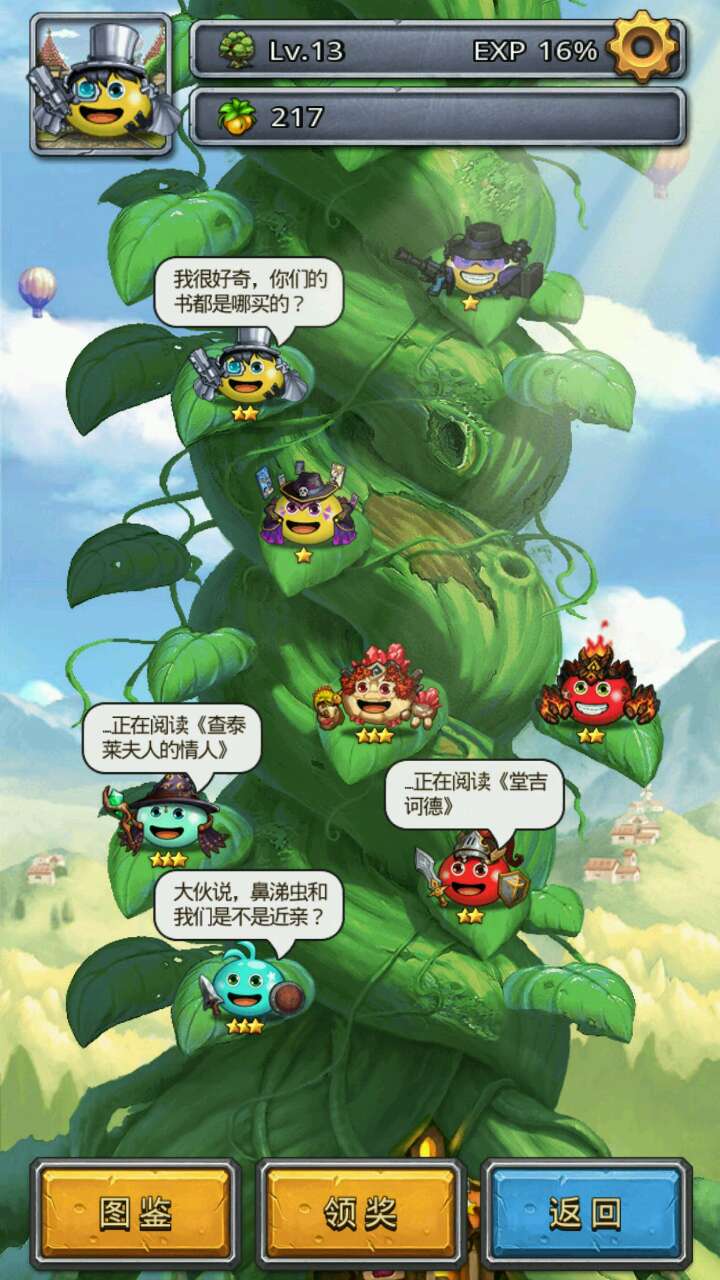Go back with the 返回 button
The height and width of the screenshot is (1280, 720).
tap(586, 1214)
